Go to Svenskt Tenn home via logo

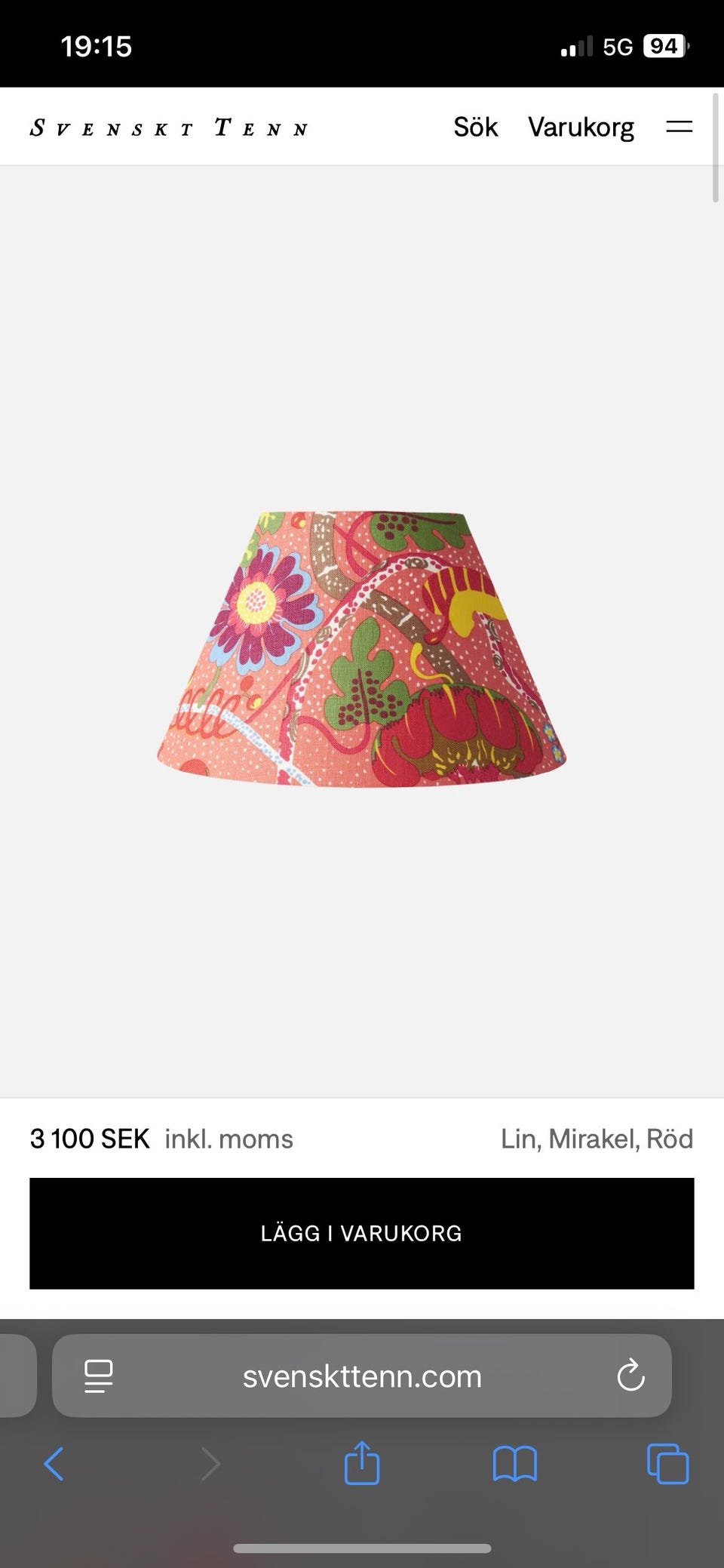[x=169, y=128]
